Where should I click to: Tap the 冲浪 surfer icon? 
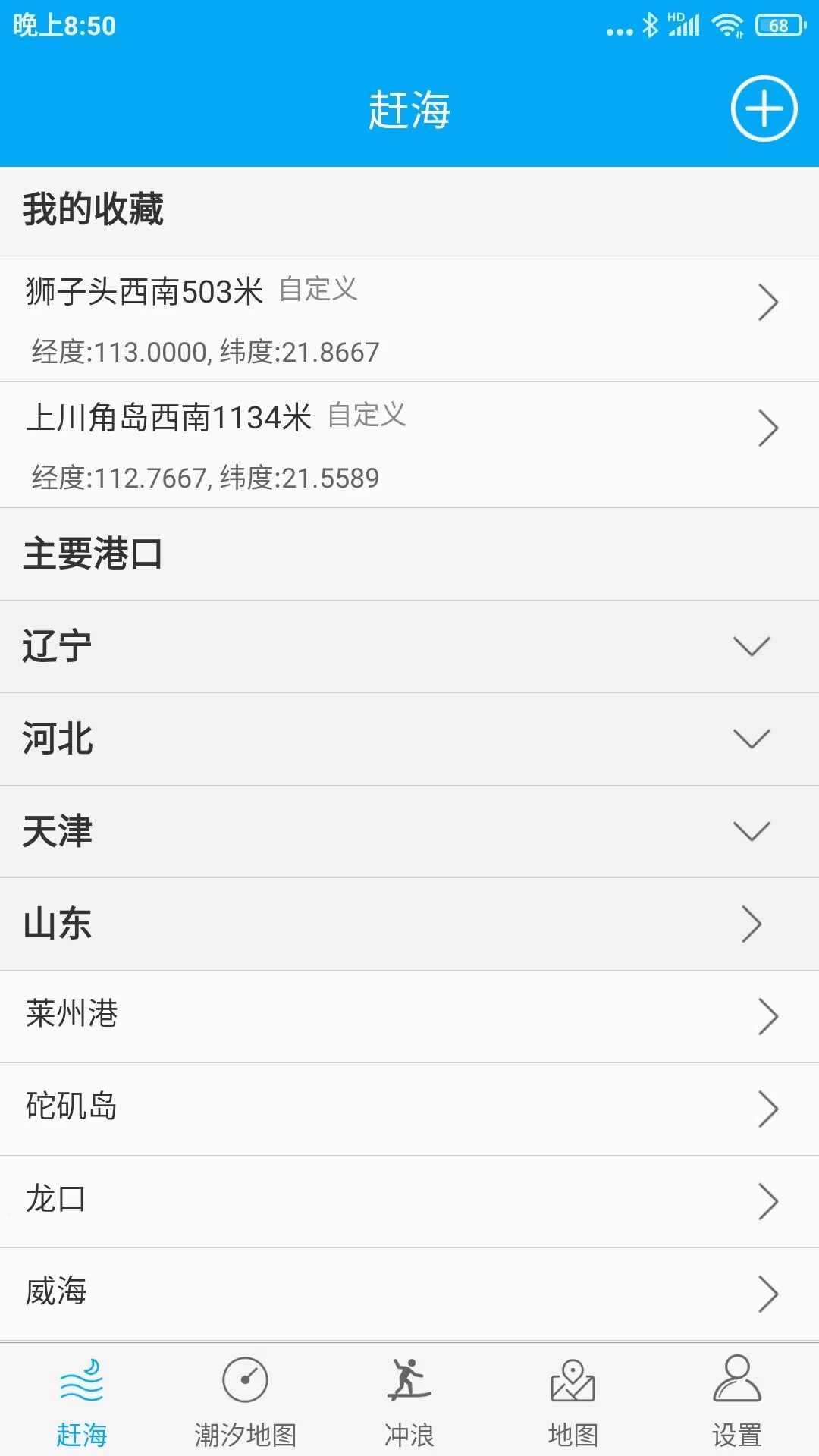coord(409,1395)
